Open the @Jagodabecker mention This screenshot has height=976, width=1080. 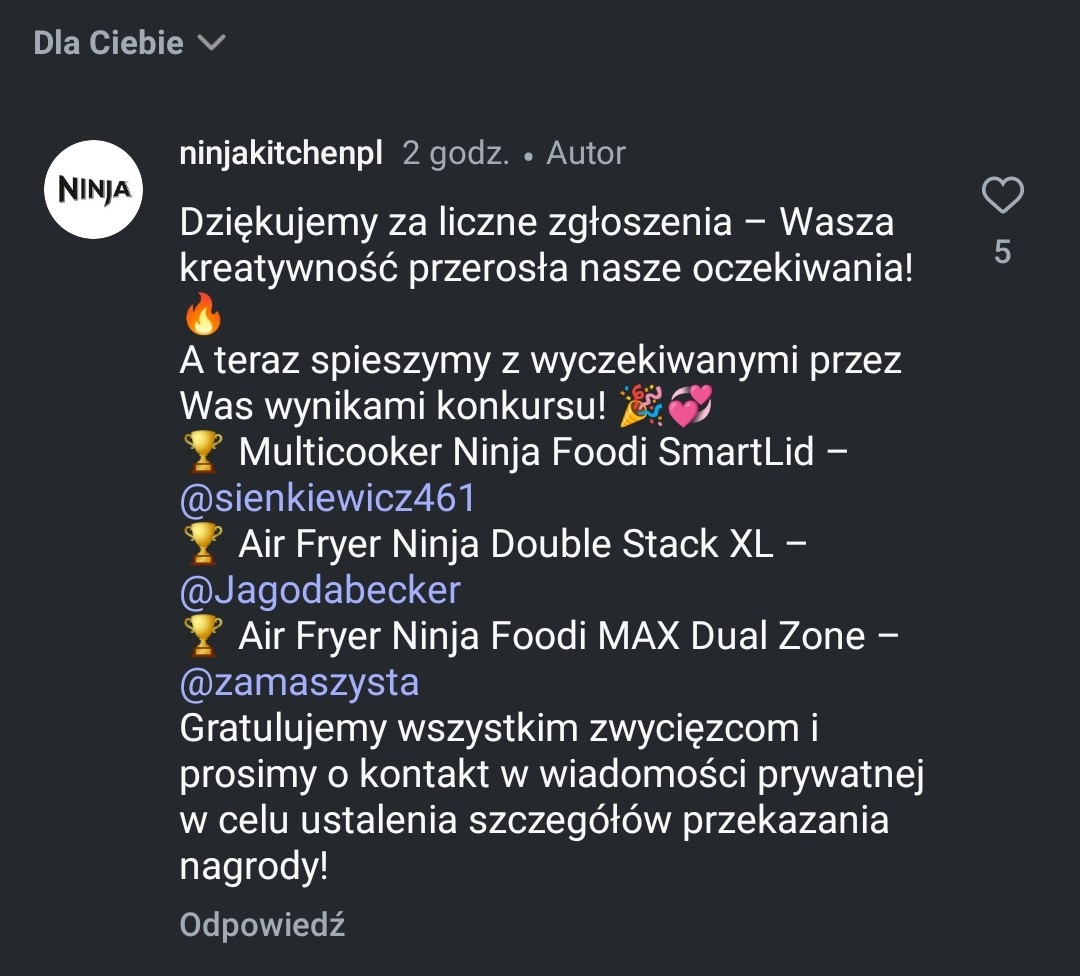click(x=320, y=590)
